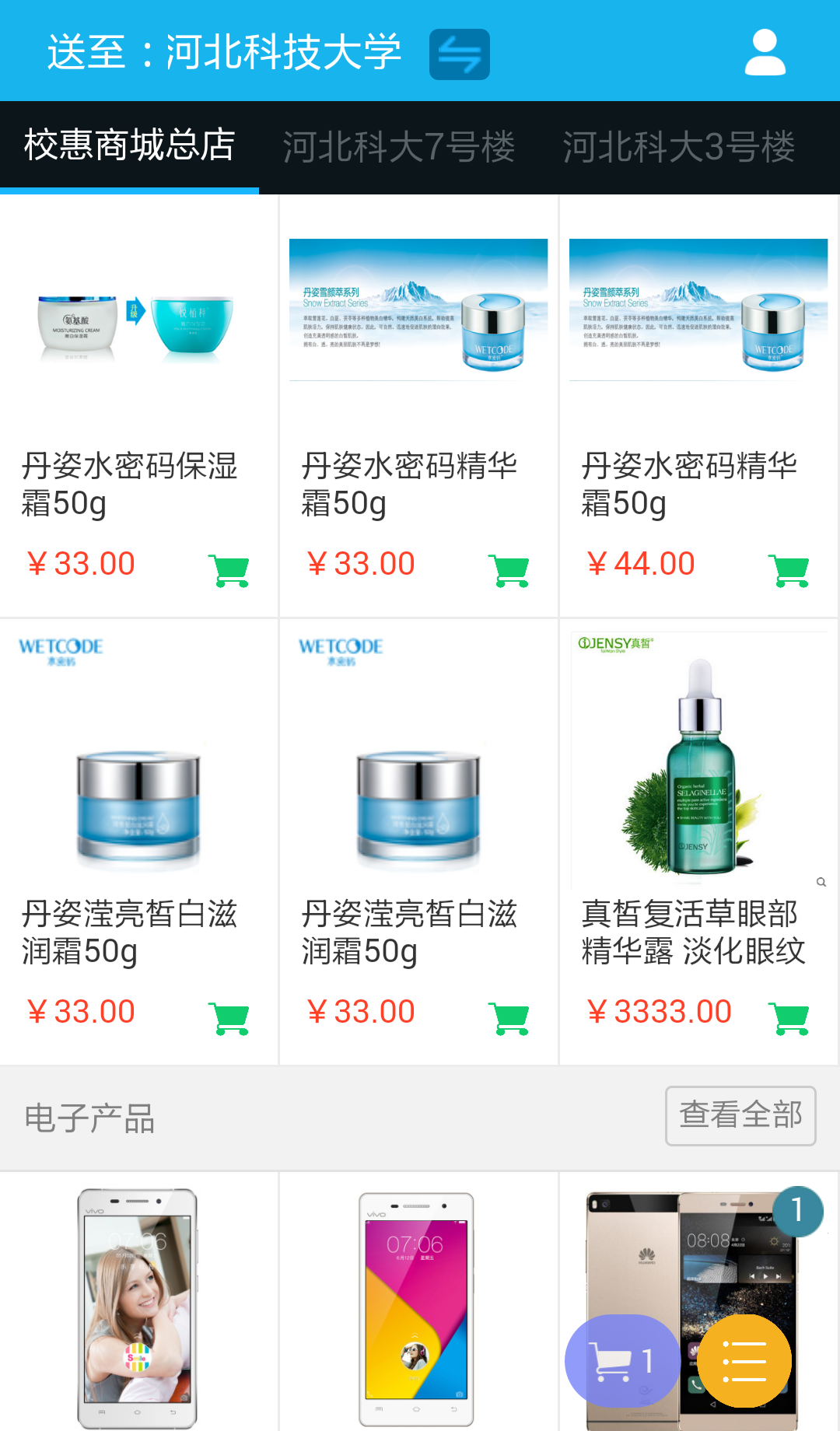The width and height of the screenshot is (840, 1431).
Task: Tap the switch delivery location icon
Action: click(x=459, y=54)
